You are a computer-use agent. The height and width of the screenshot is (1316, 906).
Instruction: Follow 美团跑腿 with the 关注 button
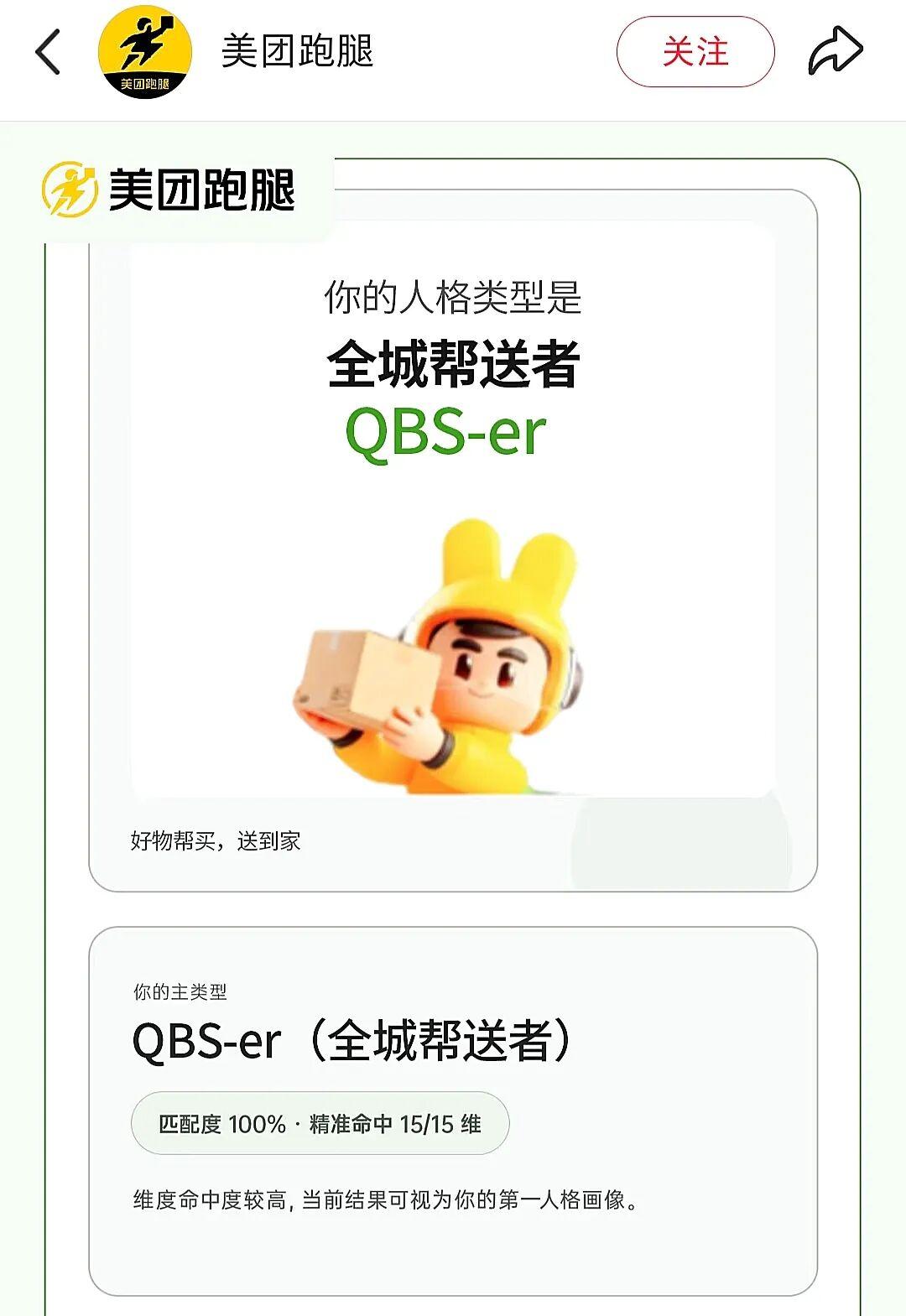pos(695,52)
